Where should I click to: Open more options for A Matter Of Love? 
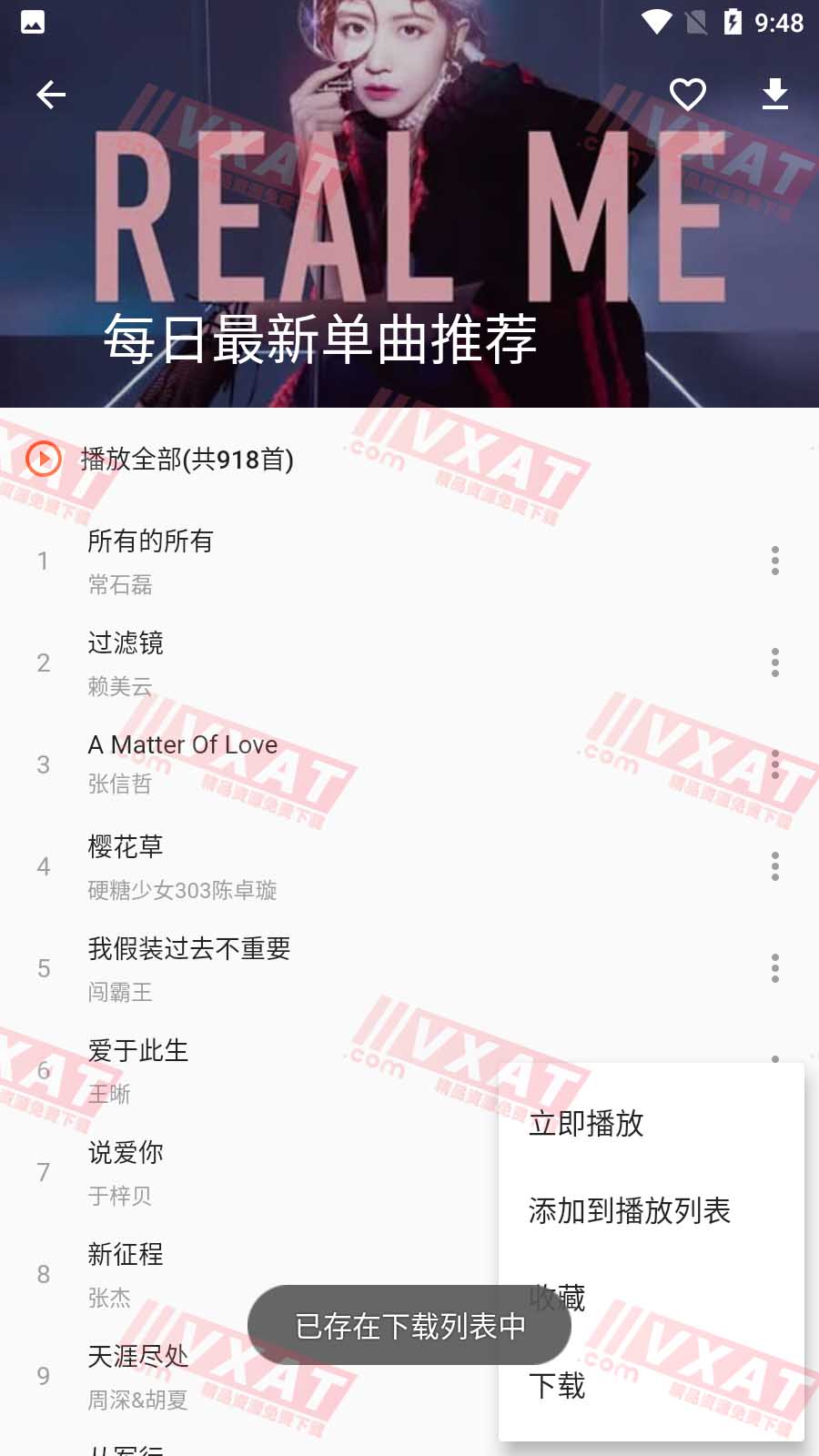(774, 764)
